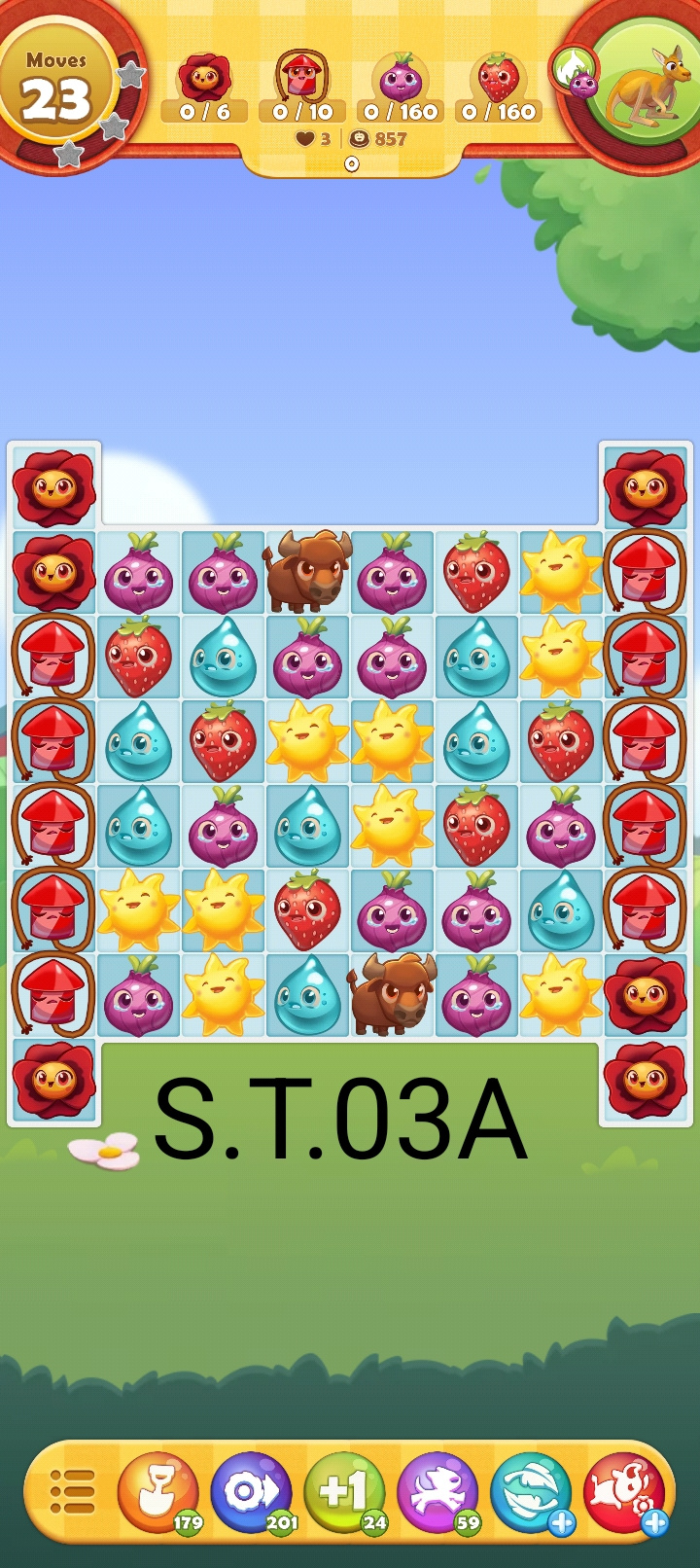
Task: Tap the kangaroo companion at the top
Action: coord(645,85)
